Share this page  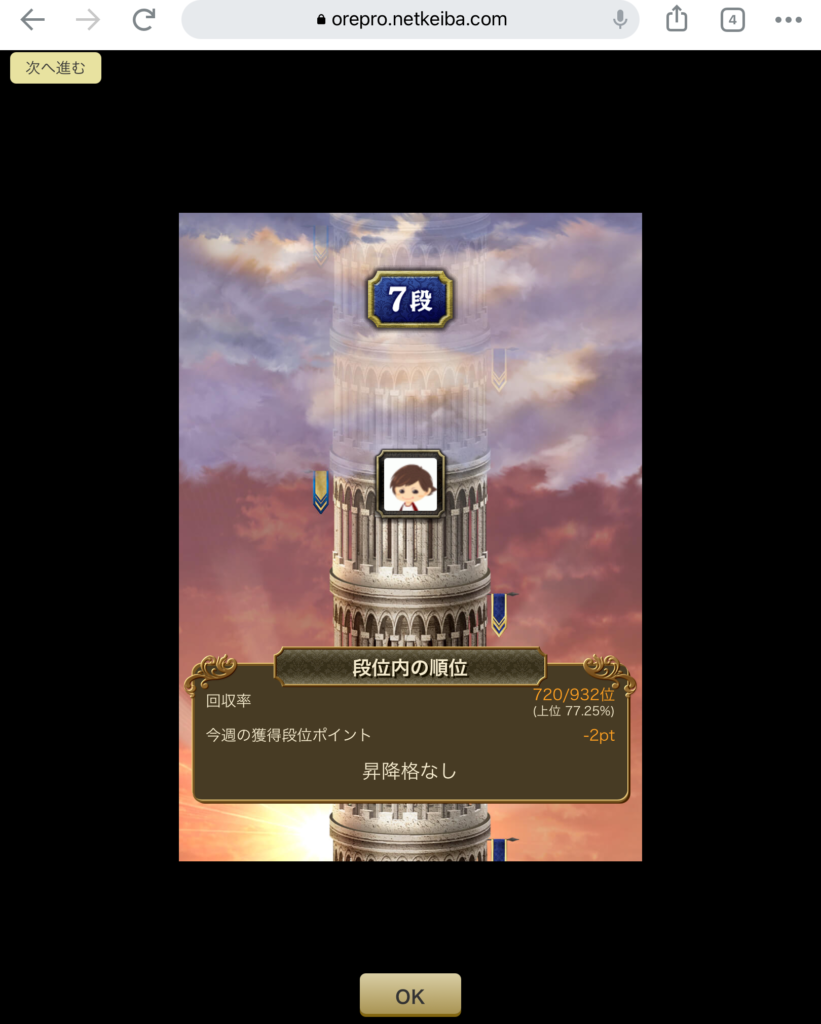pos(677,20)
